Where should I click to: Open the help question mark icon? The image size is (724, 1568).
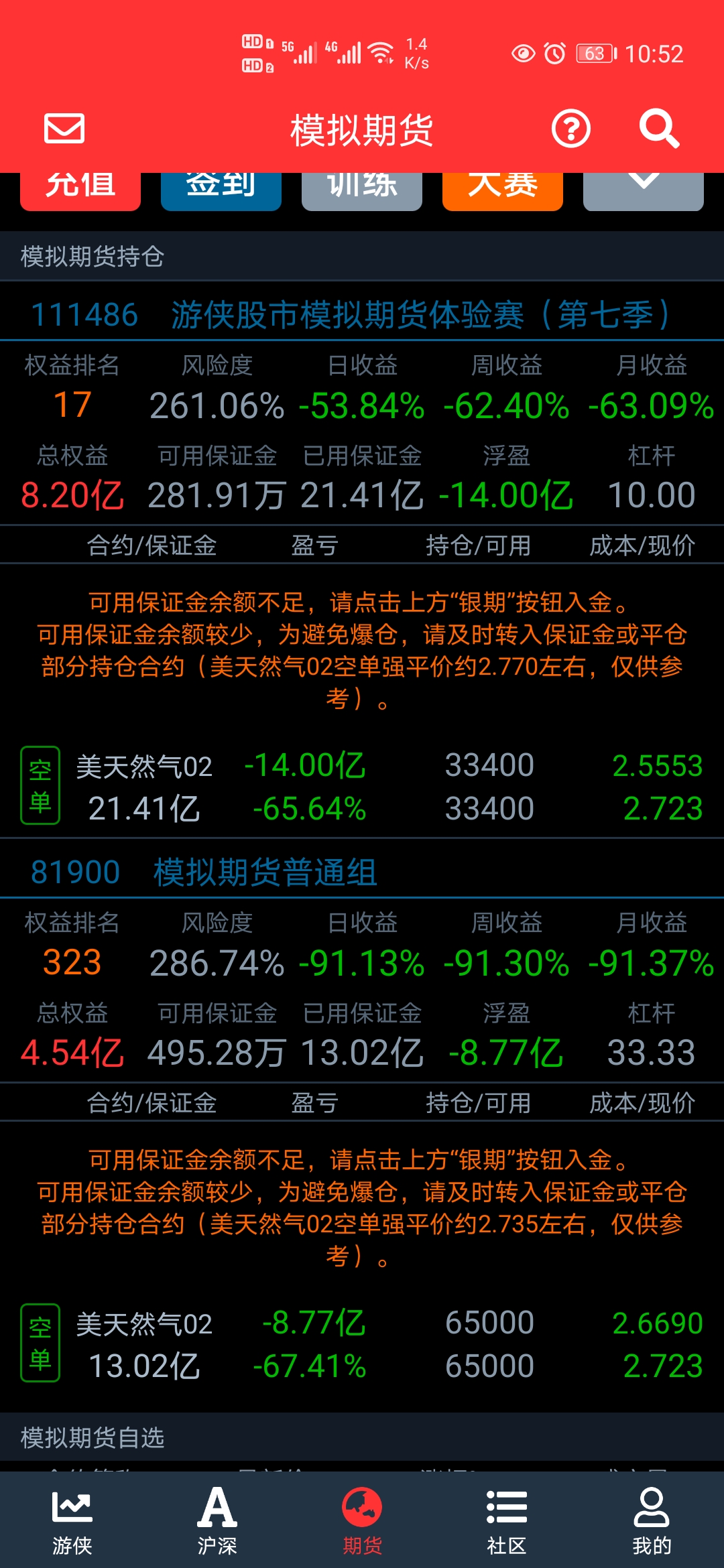pyautogui.click(x=571, y=129)
